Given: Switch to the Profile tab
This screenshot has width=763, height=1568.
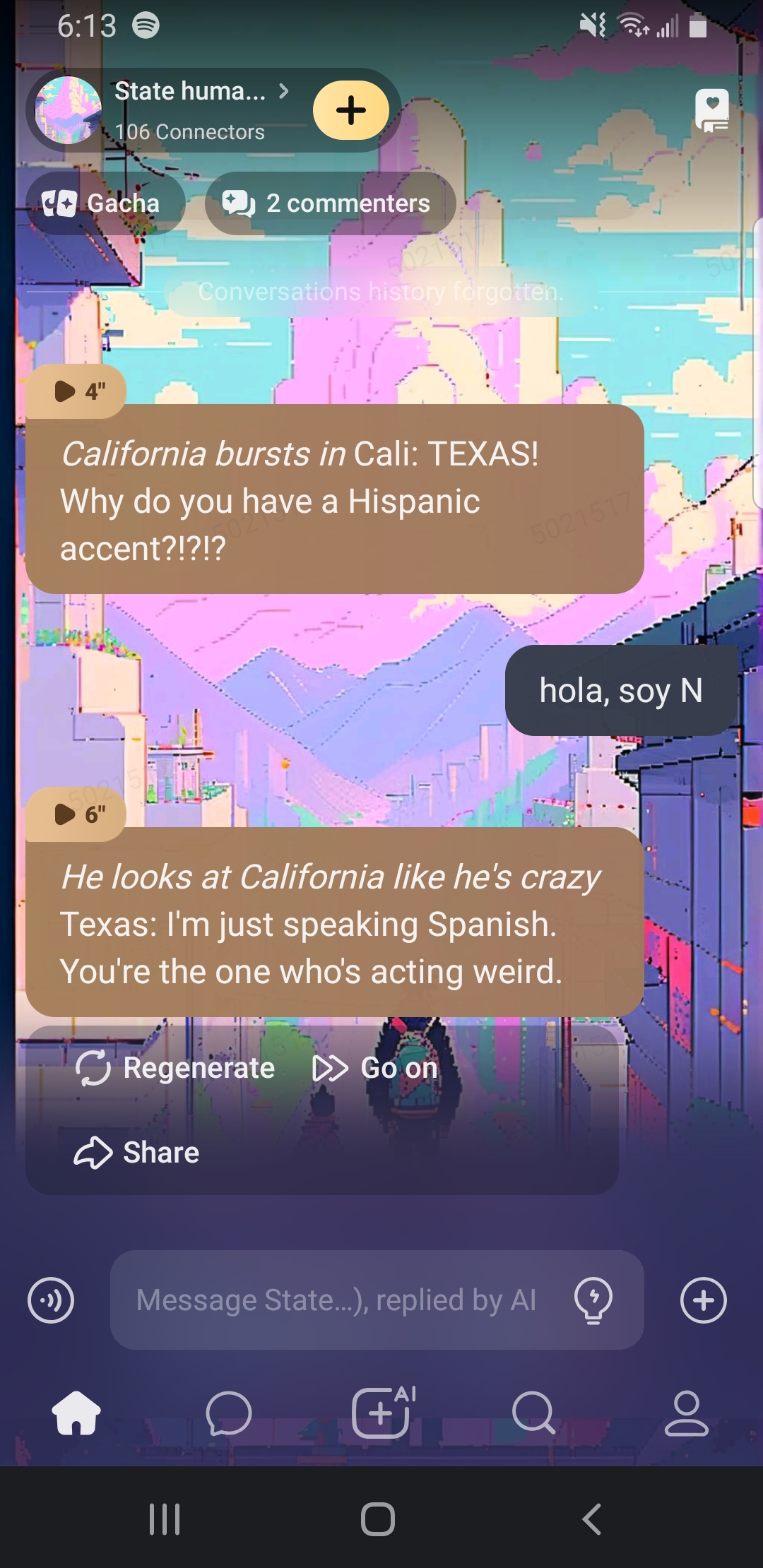Looking at the screenshot, I should click(686, 1413).
